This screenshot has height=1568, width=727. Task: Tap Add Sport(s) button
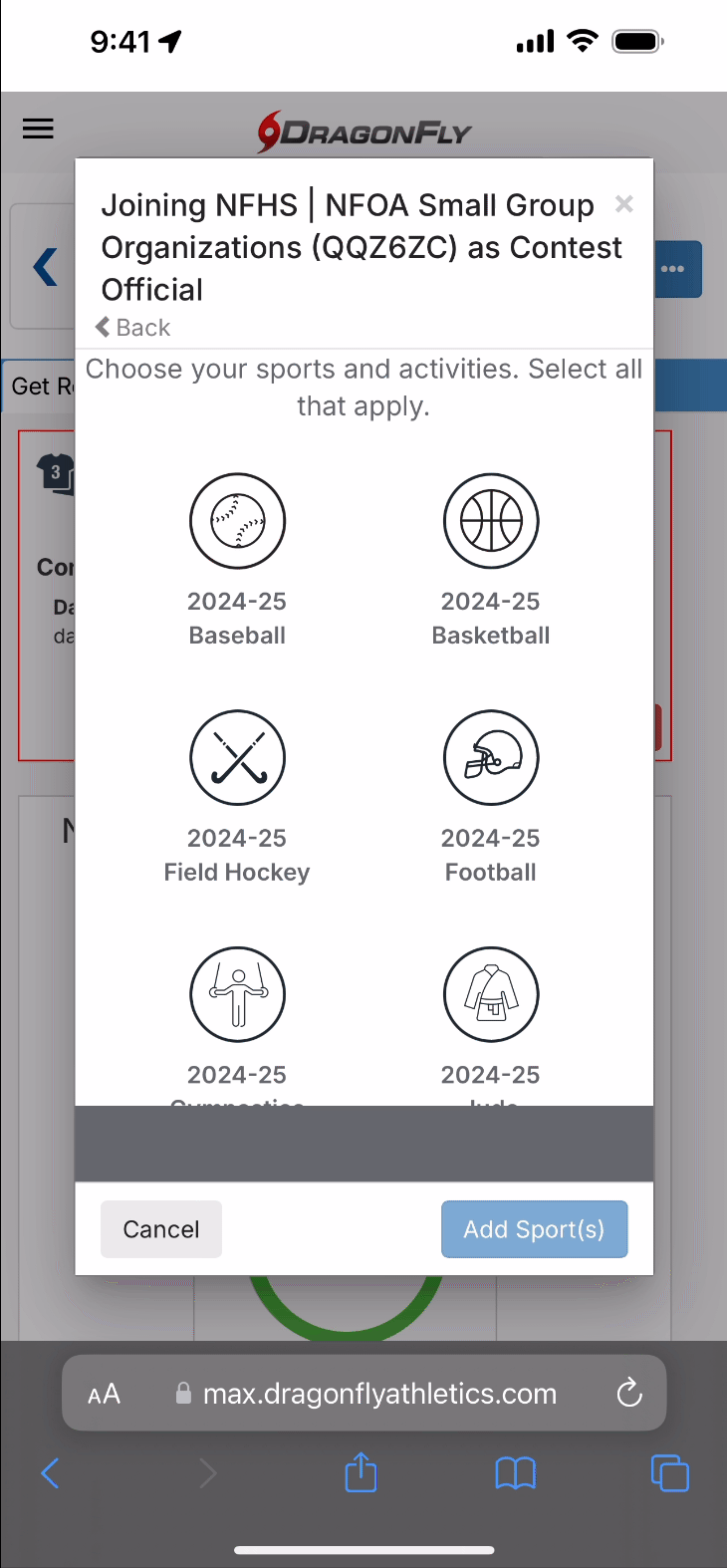pos(534,1229)
